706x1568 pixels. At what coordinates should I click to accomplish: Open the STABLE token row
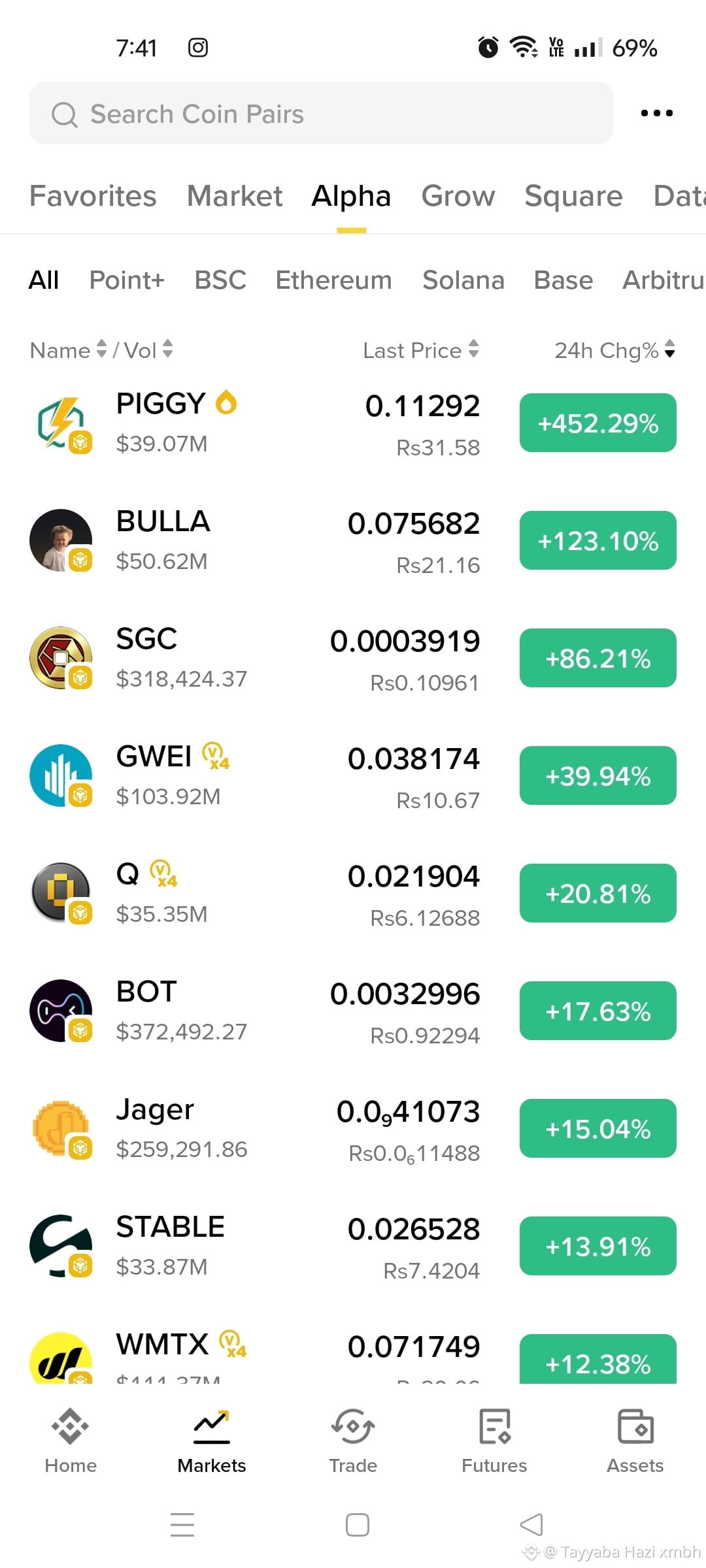pos(353,1246)
